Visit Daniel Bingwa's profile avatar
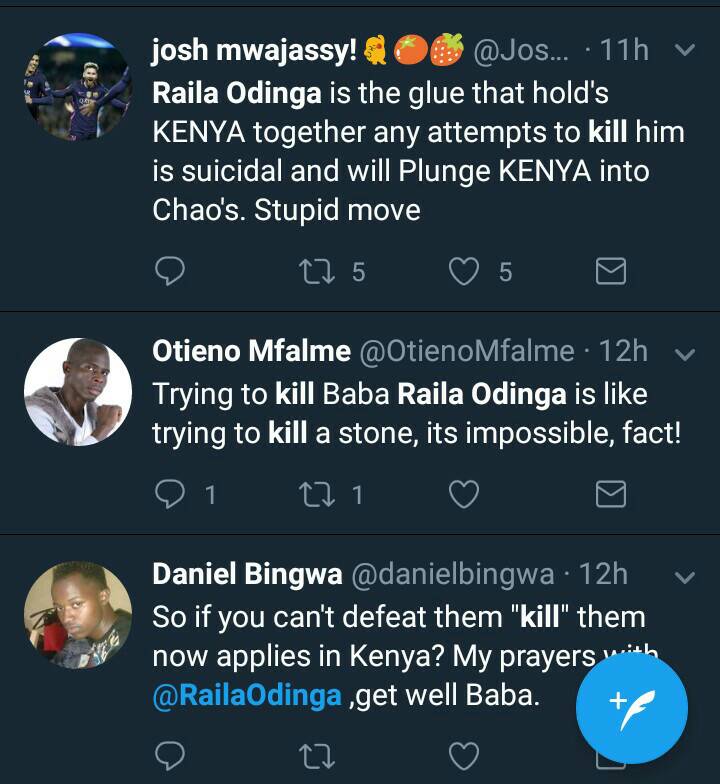 (x=77, y=614)
